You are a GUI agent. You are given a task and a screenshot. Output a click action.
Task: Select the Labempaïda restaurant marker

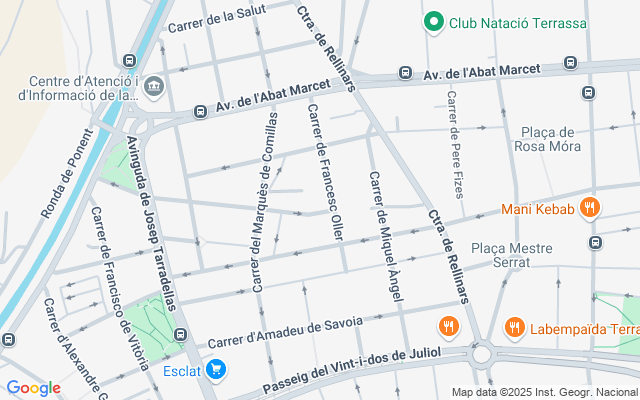click(514, 328)
